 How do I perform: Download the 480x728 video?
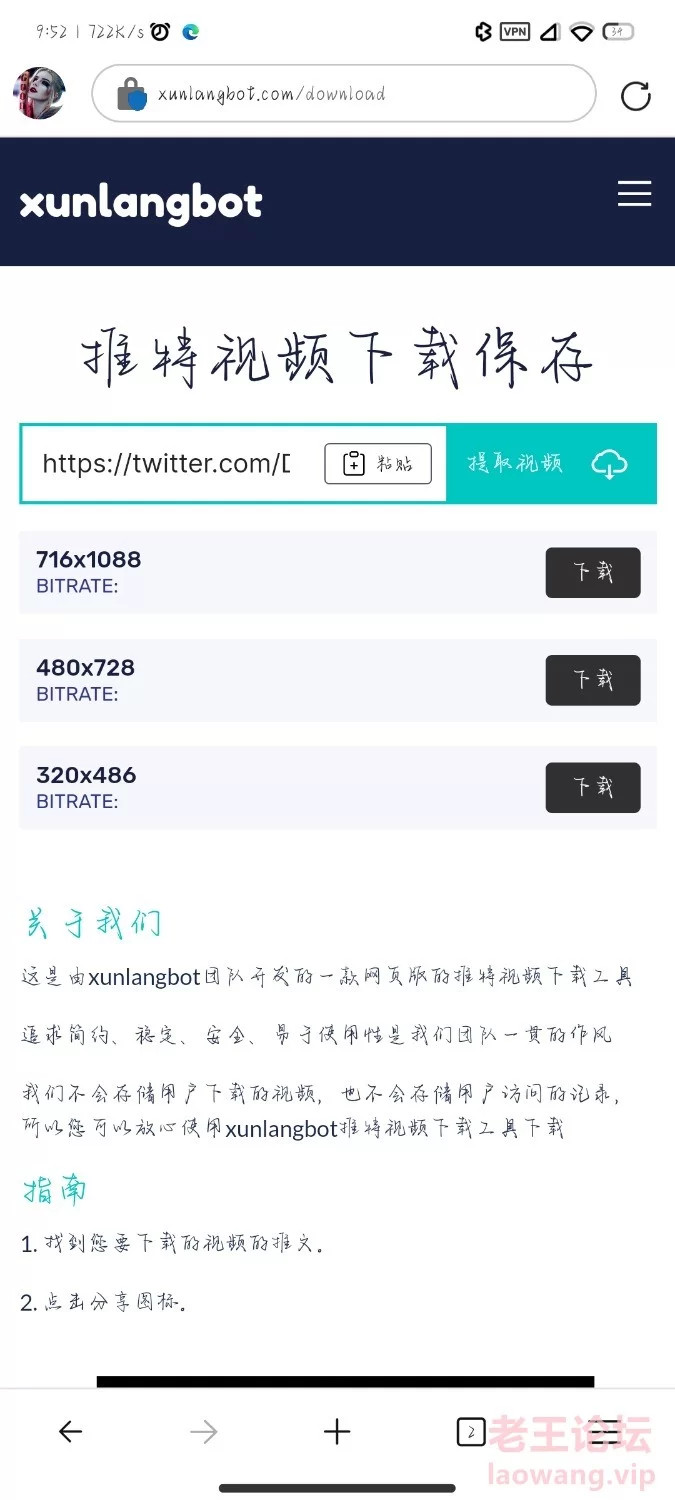point(593,680)
